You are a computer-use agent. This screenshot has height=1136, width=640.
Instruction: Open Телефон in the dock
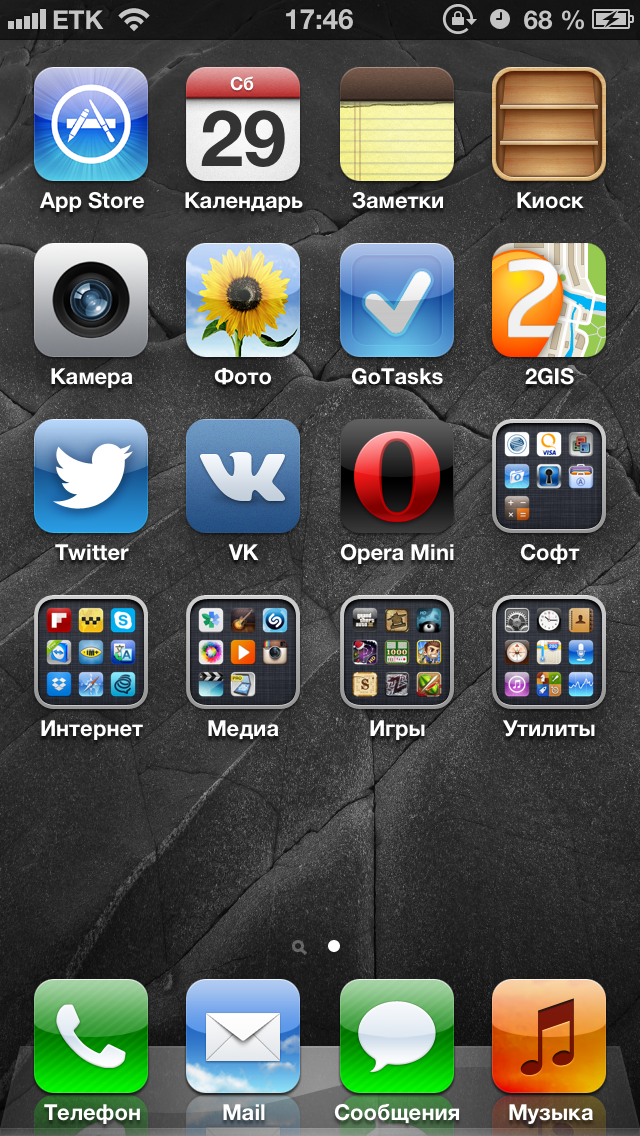pos(91,1036)
